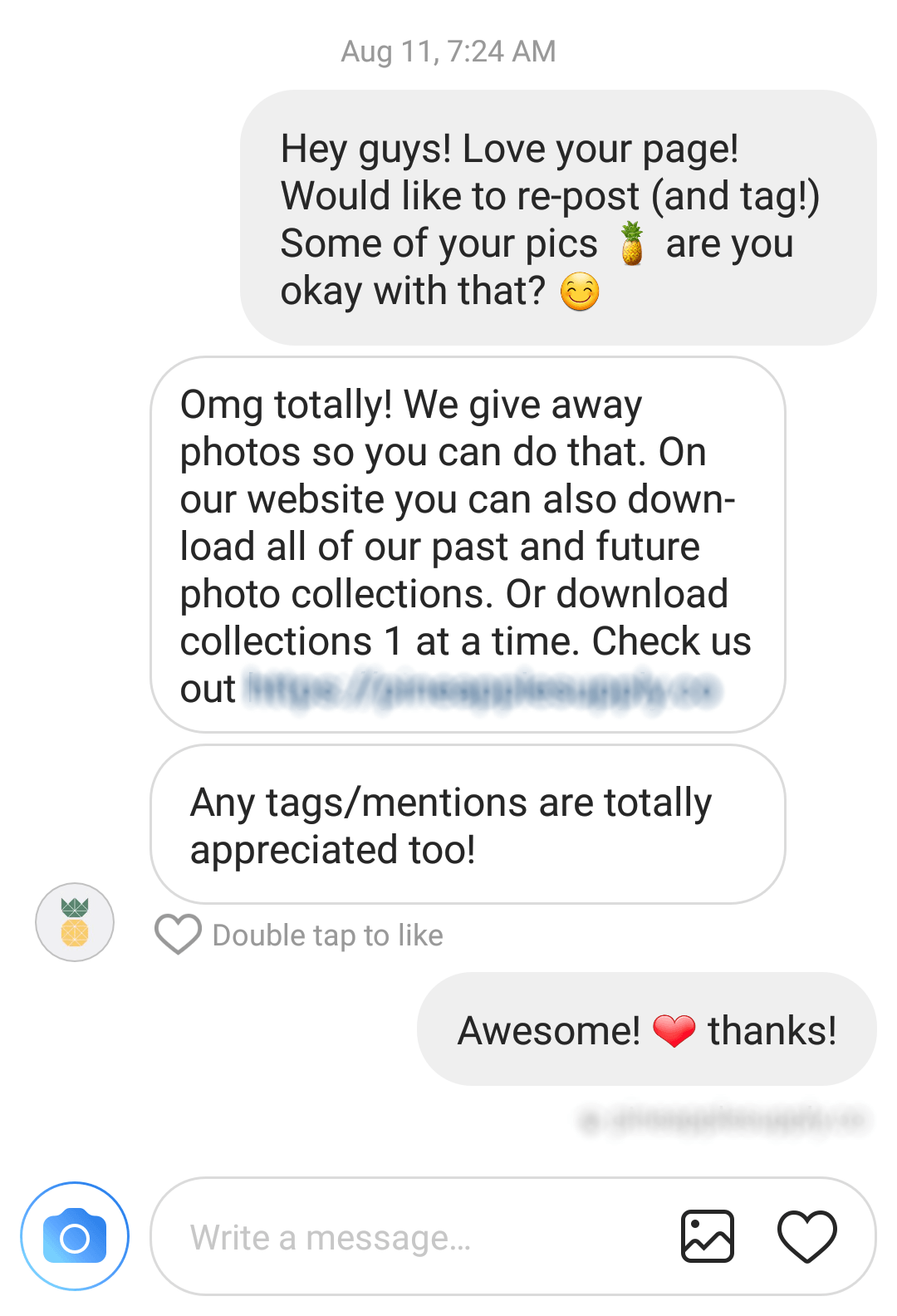This screenshot has width=897, height=1316.
Task: Tap the Write a message field
Action: tap(415, 1238)
